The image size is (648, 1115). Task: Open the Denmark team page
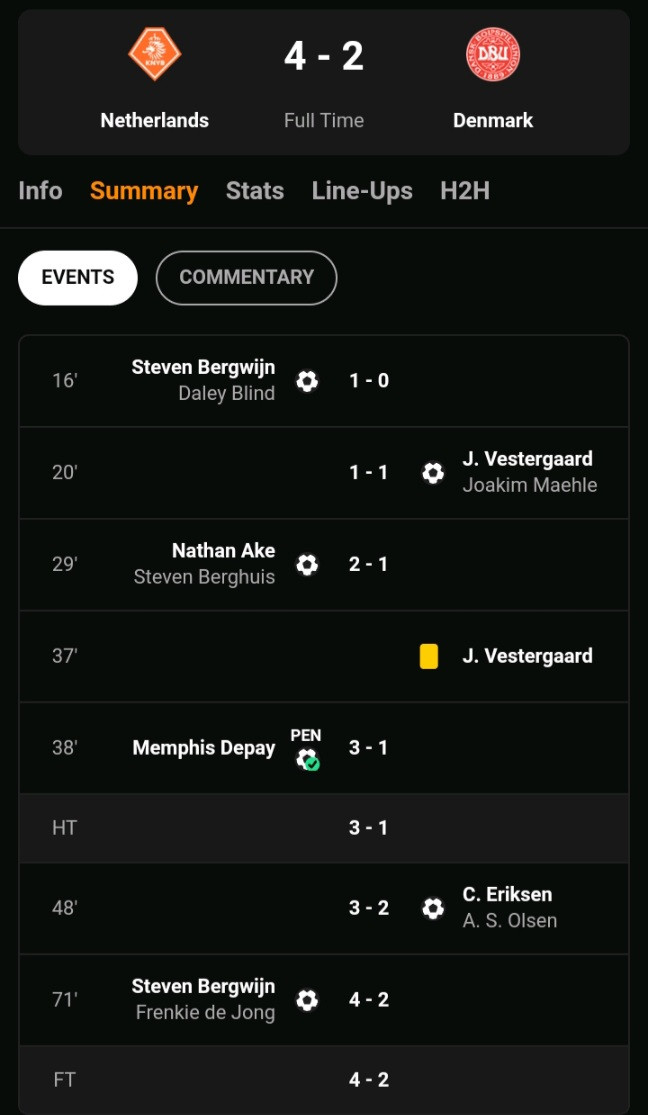[493, 80]
